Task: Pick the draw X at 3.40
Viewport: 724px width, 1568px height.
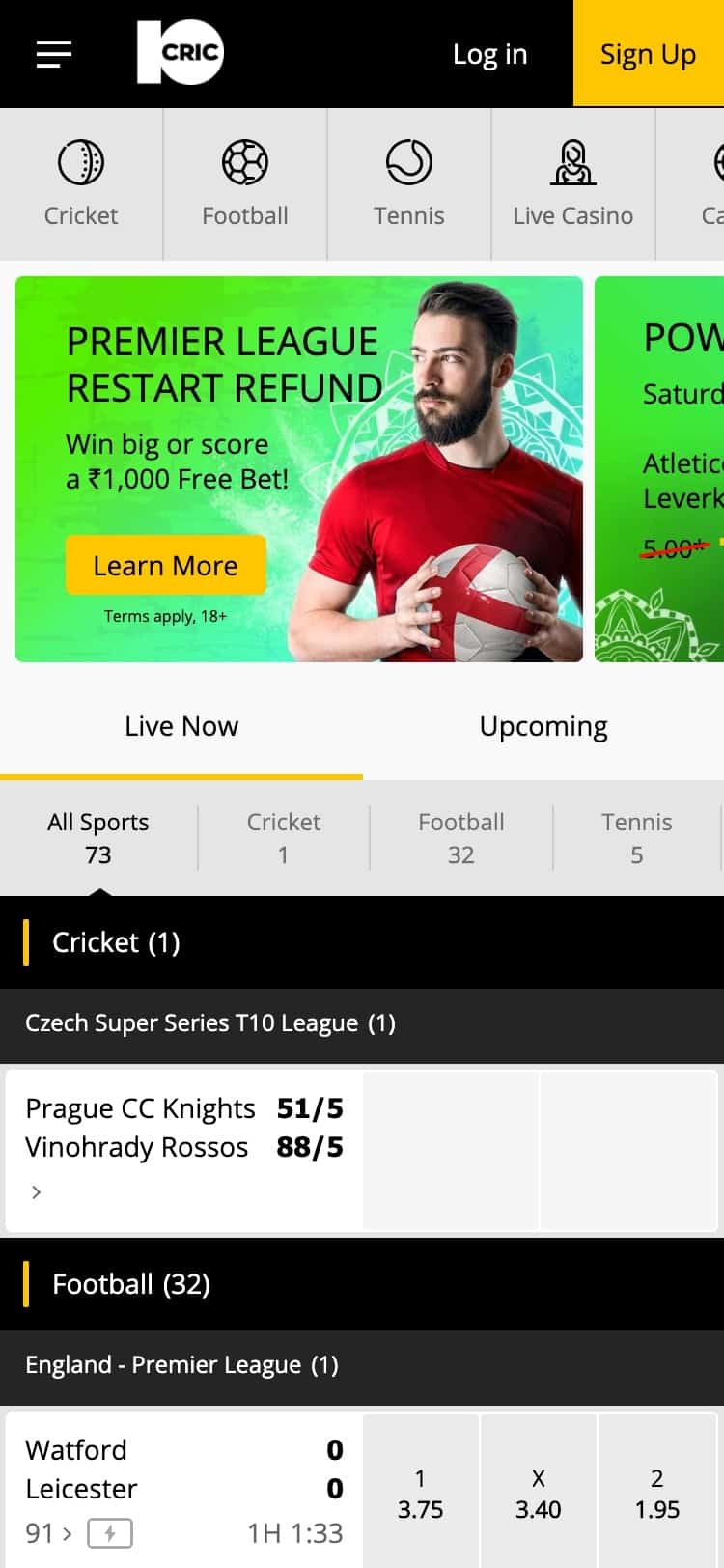Action: coord(538,1494)
